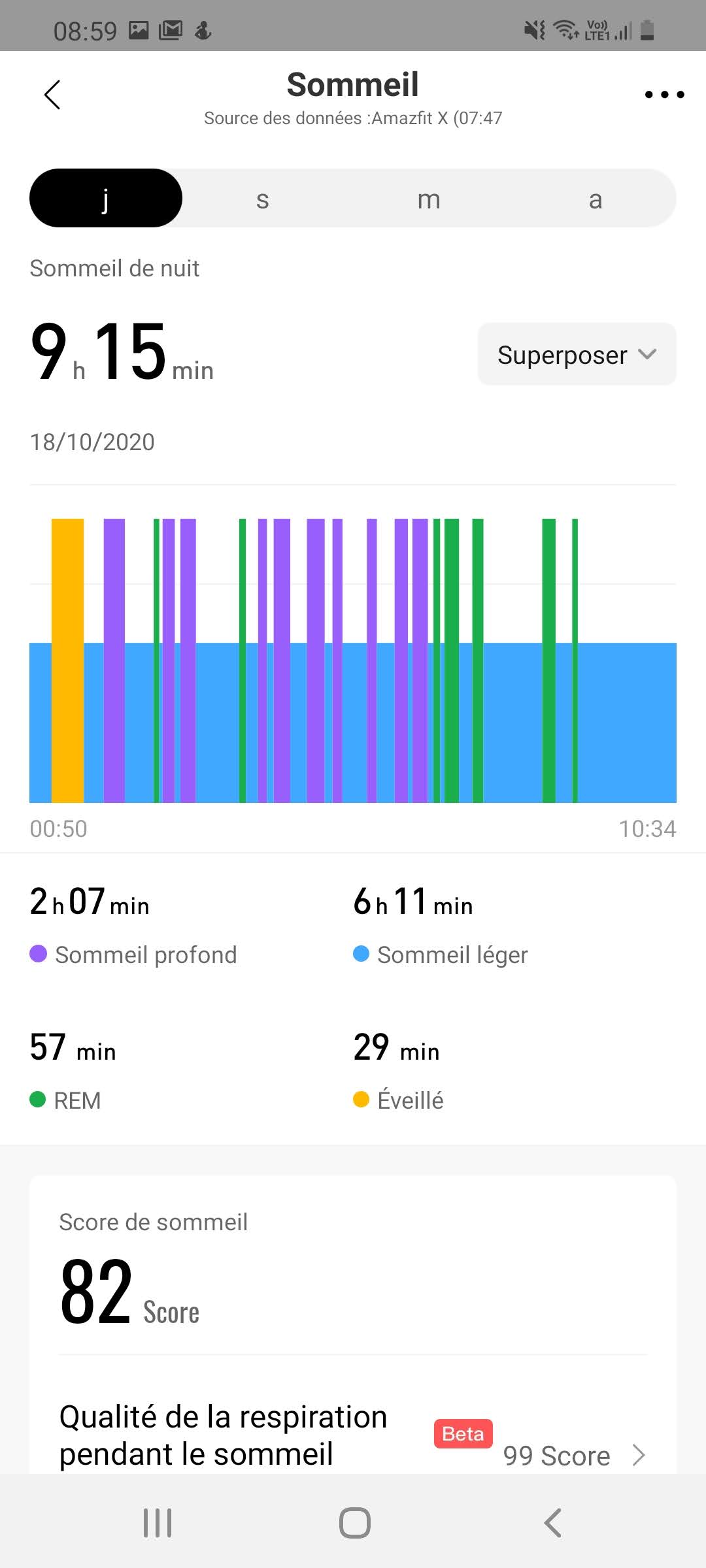This screenshot has width=706, height=1568.
Task: Switch to the weekly 's' tab
Action: [263, 199]
